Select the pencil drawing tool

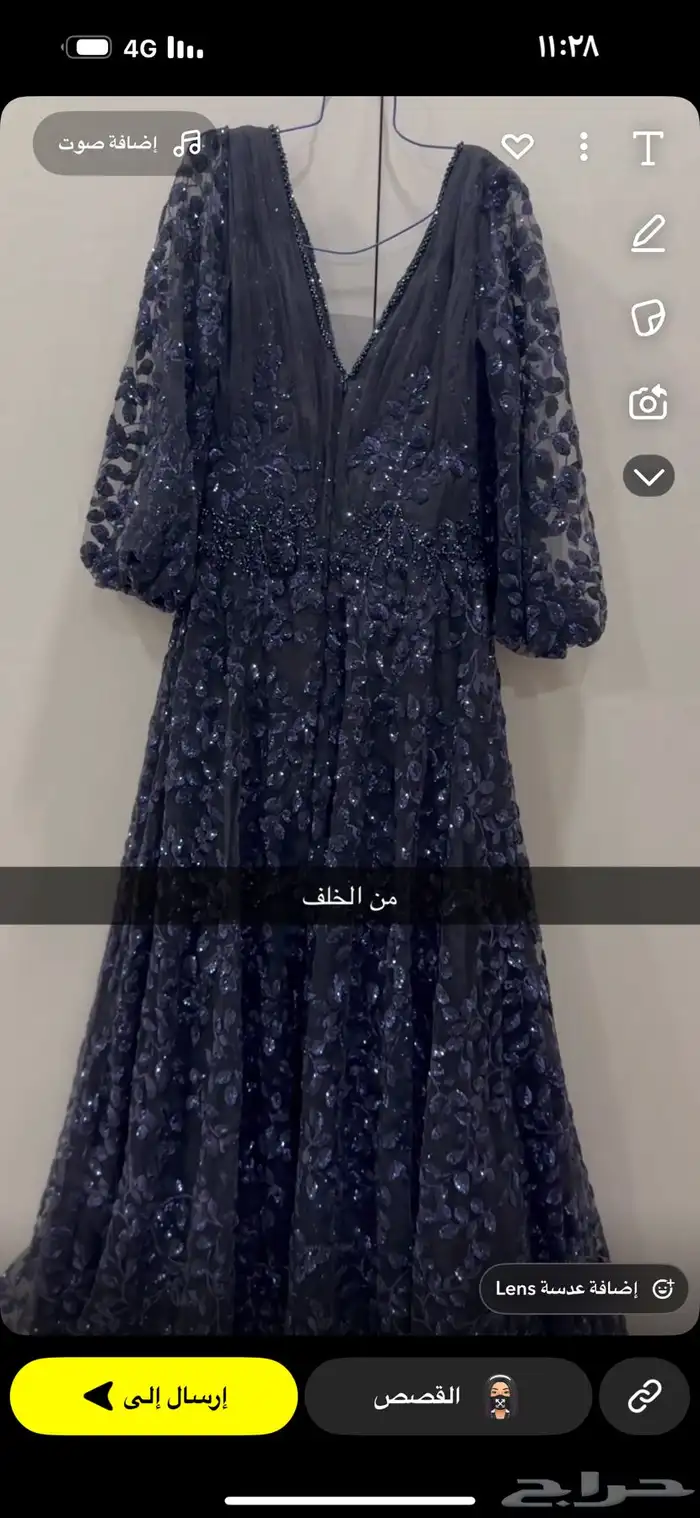tap(648, 235)
